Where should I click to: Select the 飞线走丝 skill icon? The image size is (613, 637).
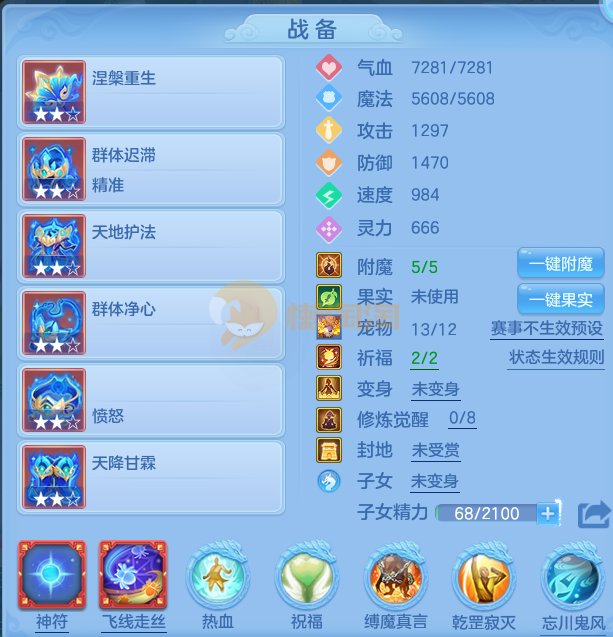click(x=132, y=574)
